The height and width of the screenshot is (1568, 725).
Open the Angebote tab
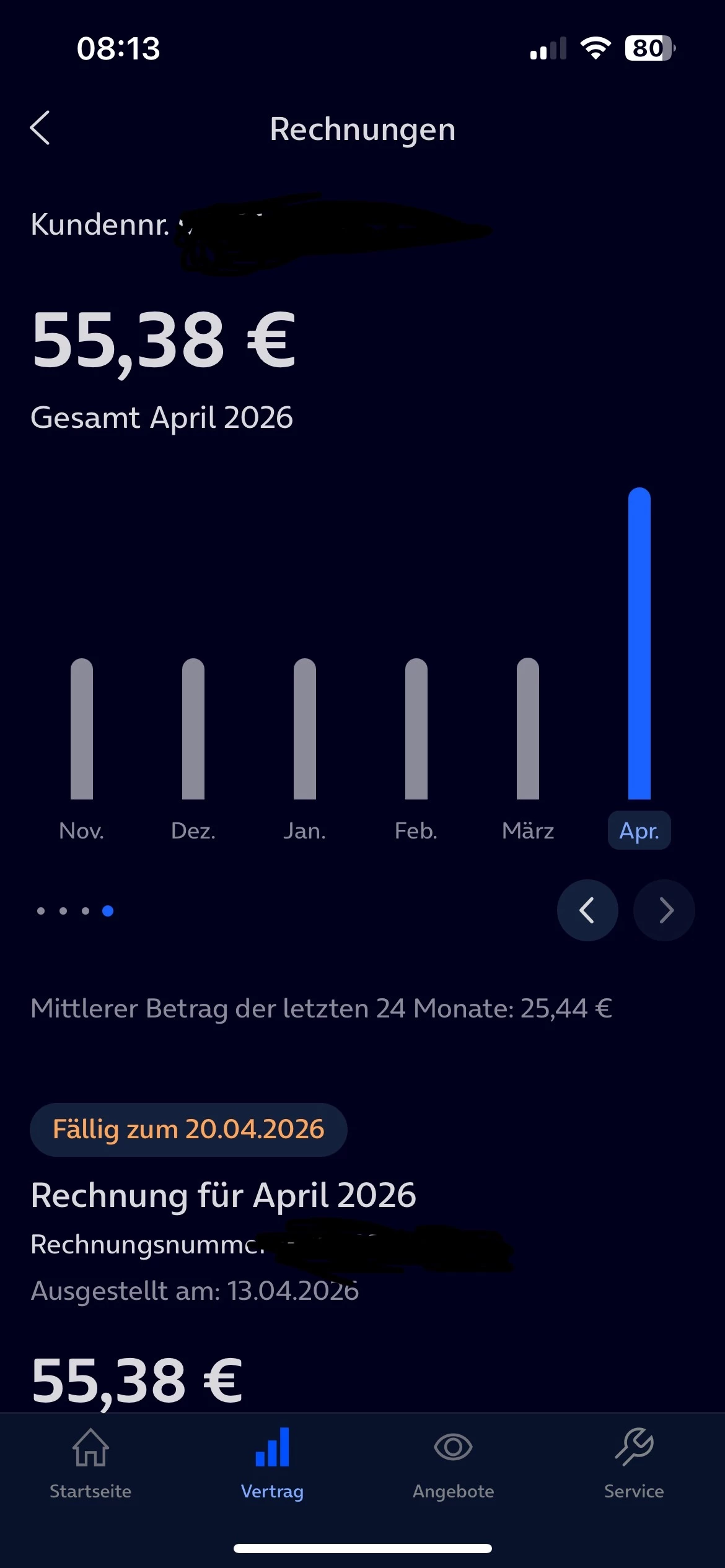click(453, 1464)
